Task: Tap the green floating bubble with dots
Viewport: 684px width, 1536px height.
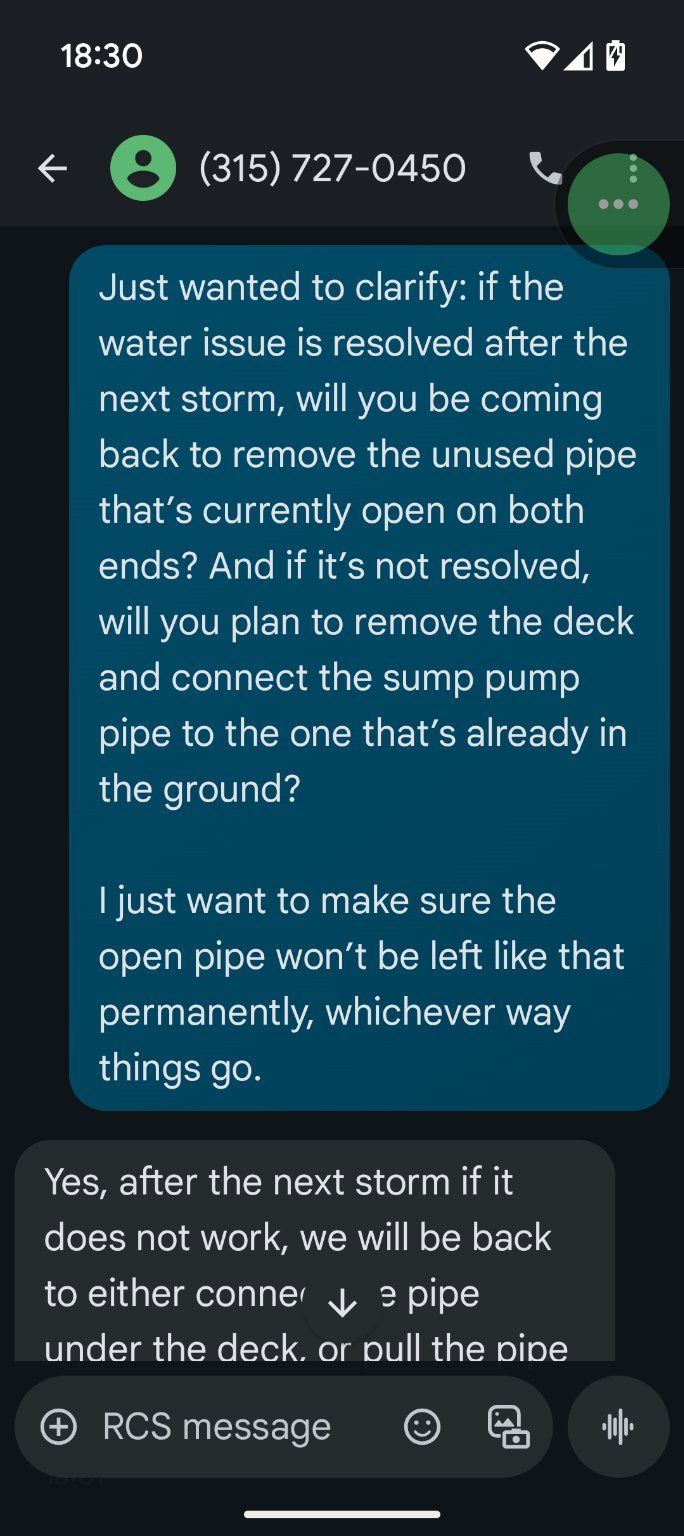Action: pos(618,204)
